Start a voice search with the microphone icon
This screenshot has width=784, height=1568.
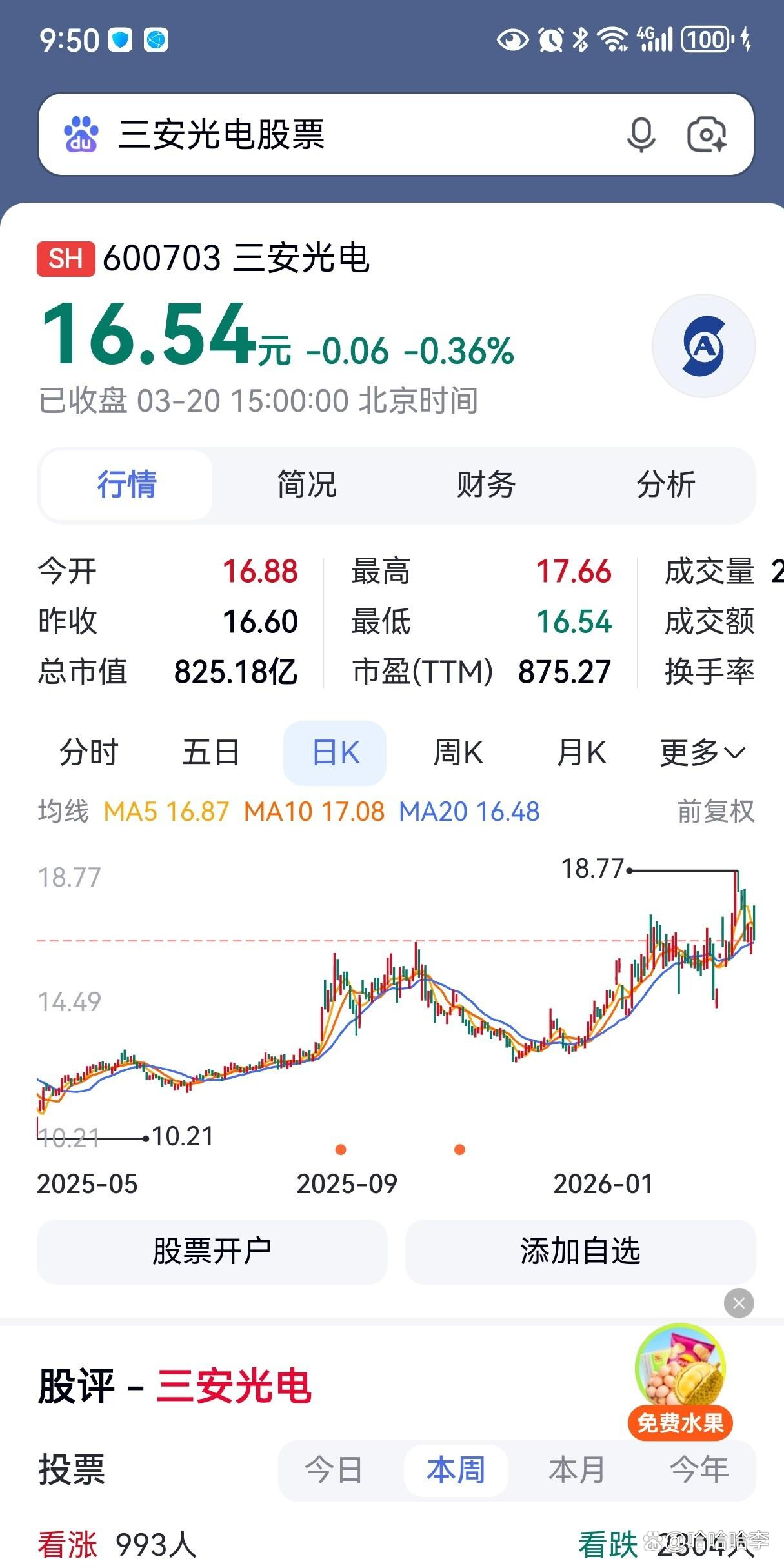click(641, 134)
